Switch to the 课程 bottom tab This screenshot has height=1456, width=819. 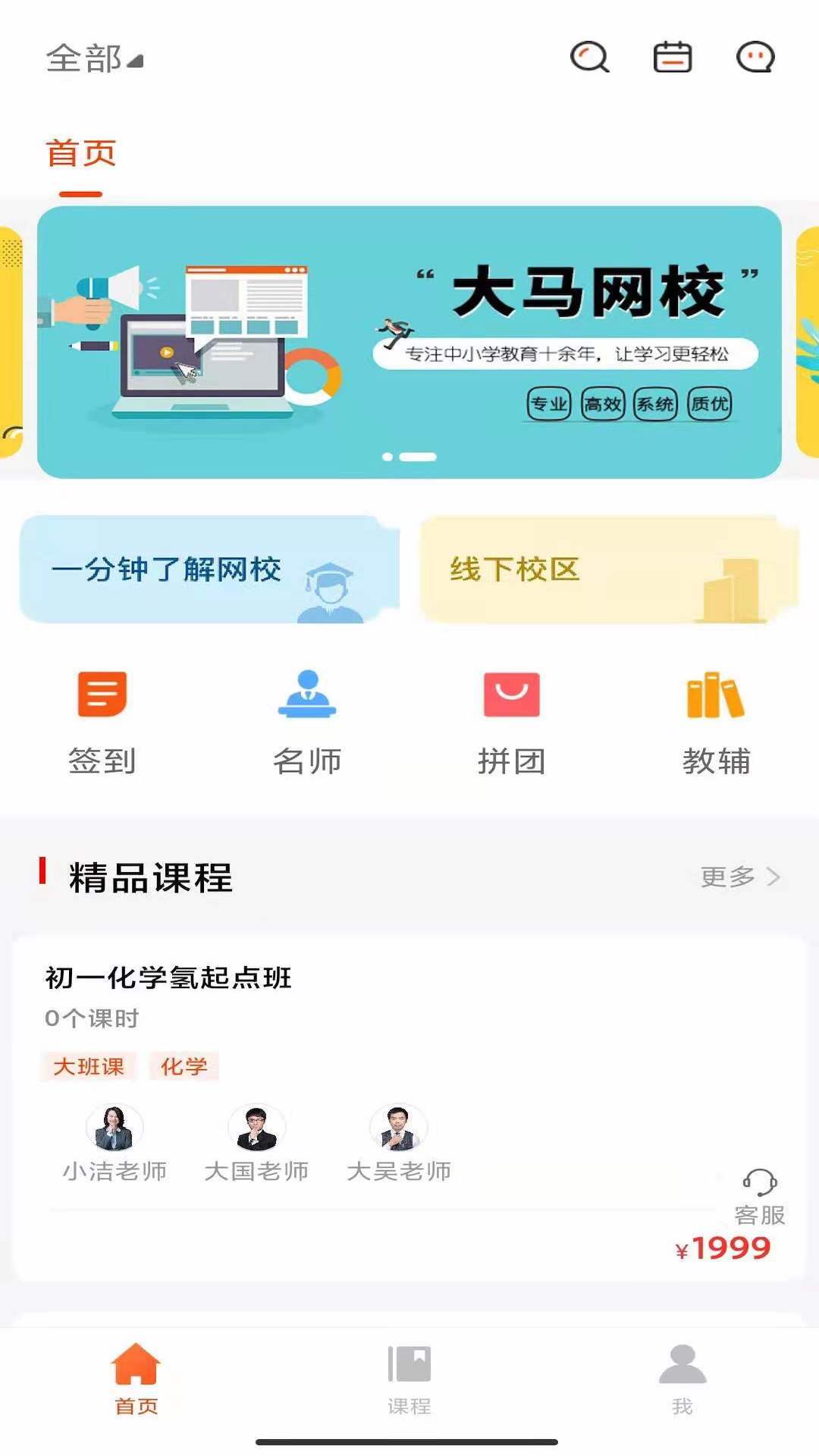pyautogui.click(x=409, y=1378)
